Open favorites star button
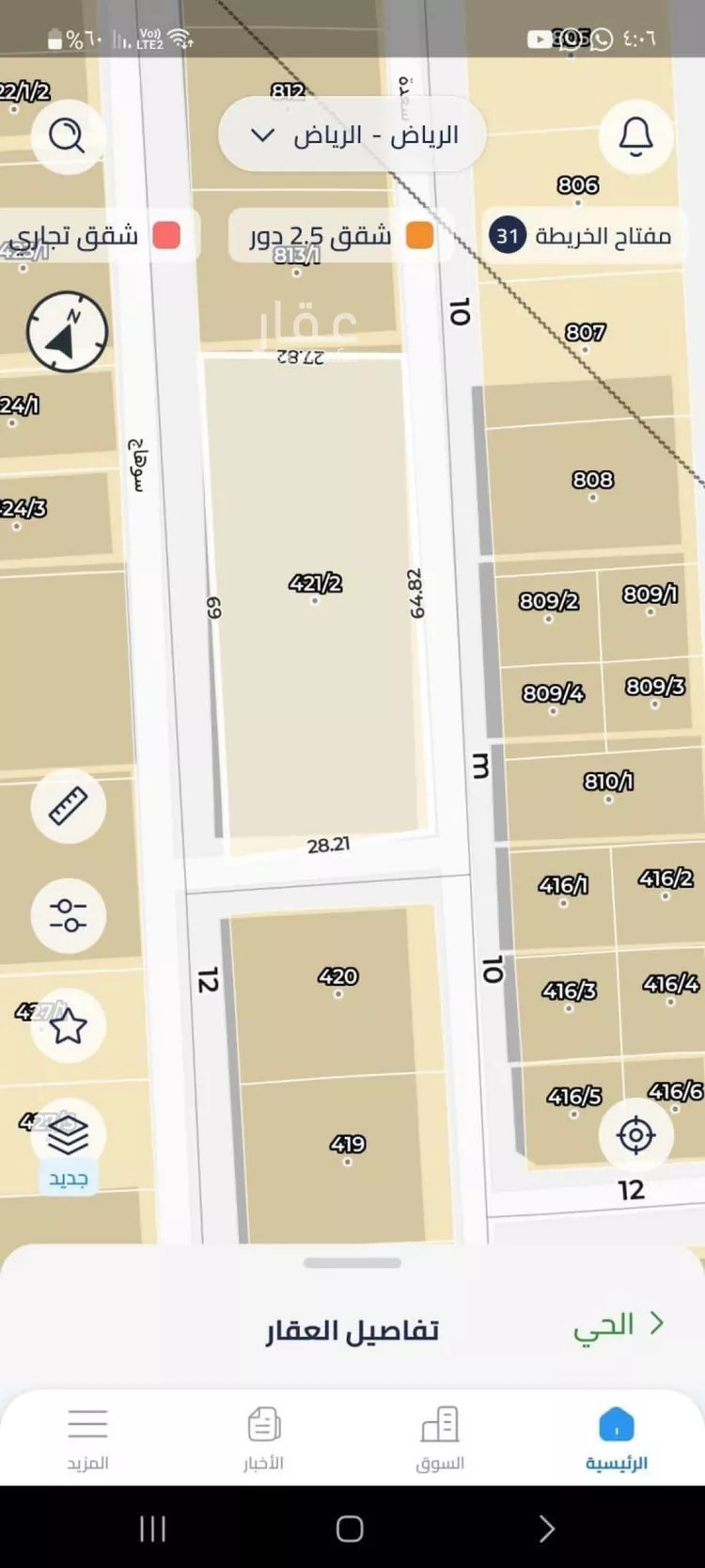This screenshot has width=705, height=1568. (68, 1026)
